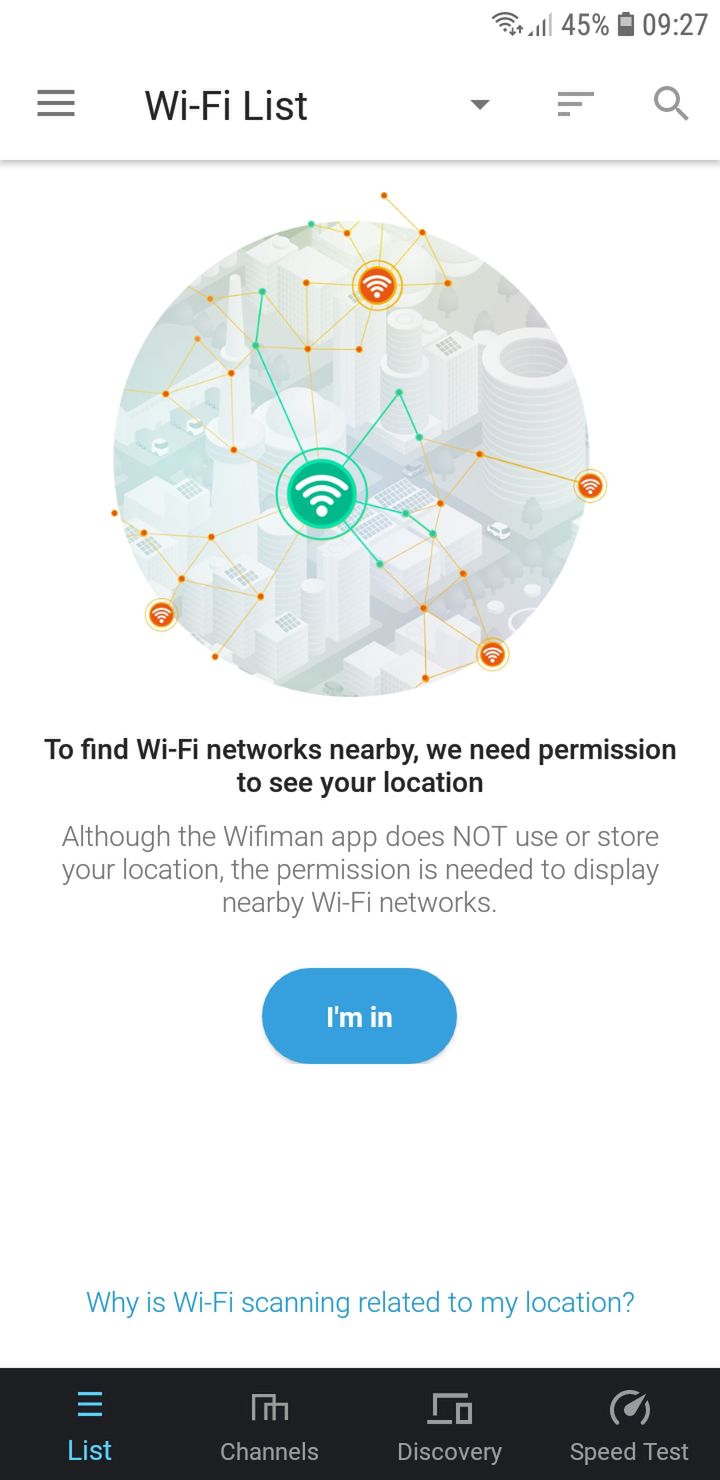Open the sort options icon

575,104
